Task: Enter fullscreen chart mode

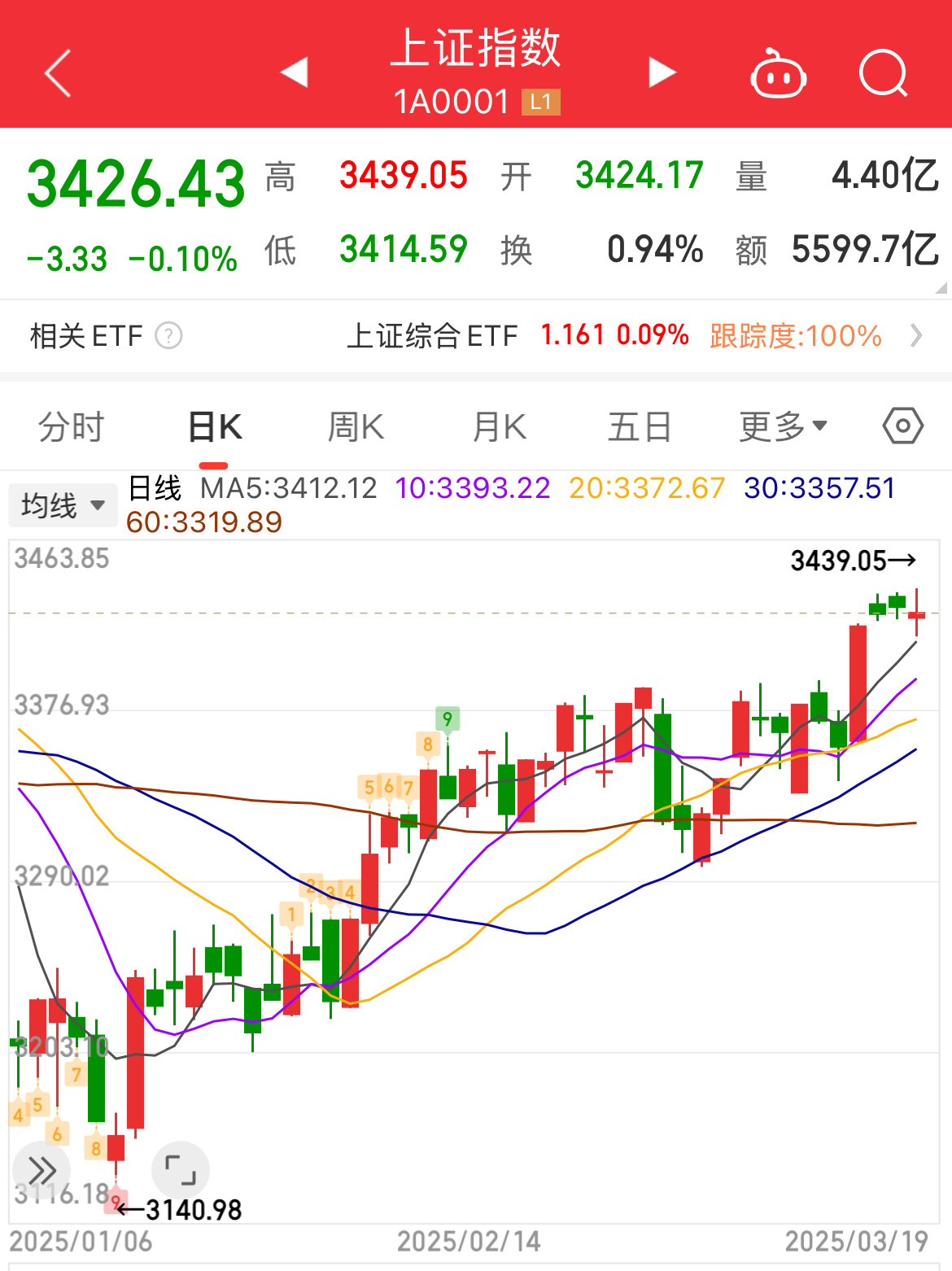Action: (x=181, y=1171)
